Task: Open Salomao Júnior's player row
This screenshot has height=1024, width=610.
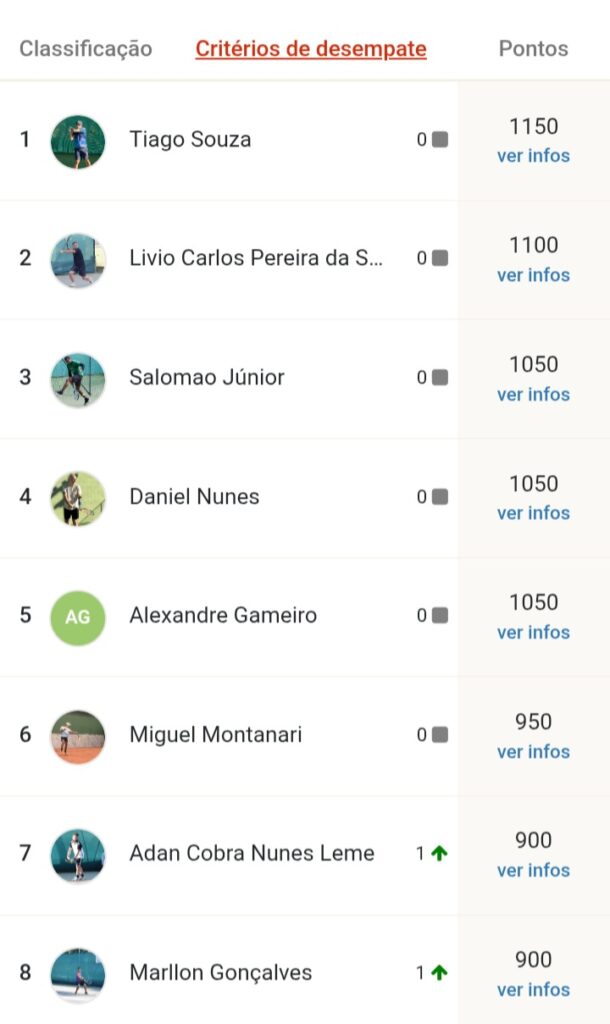Action: coord(229,379)
